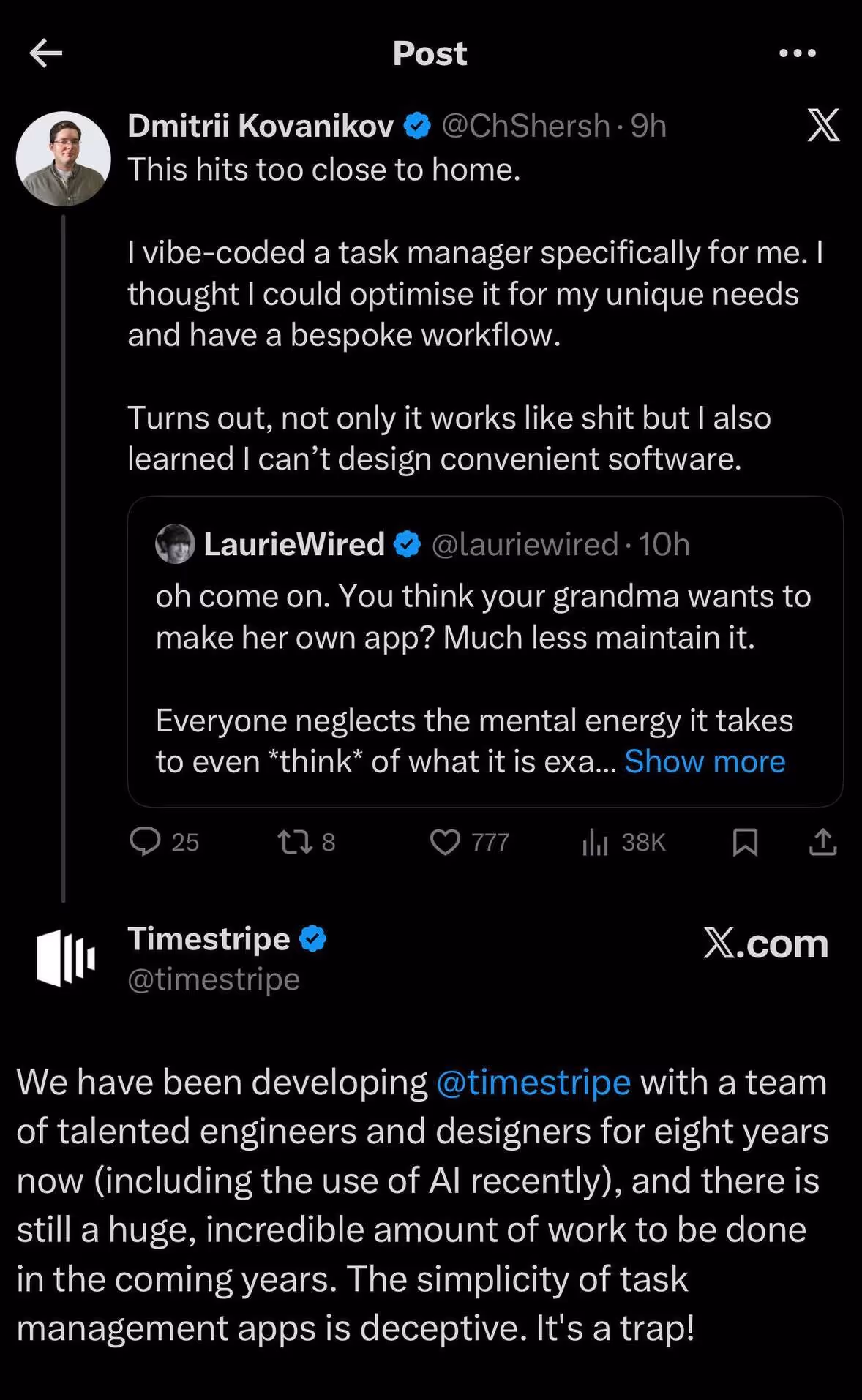Image resolution: width=862 pixels, height=1400 pixels.
Task: Click the share upload arrow icon
Action: [822, 842]
